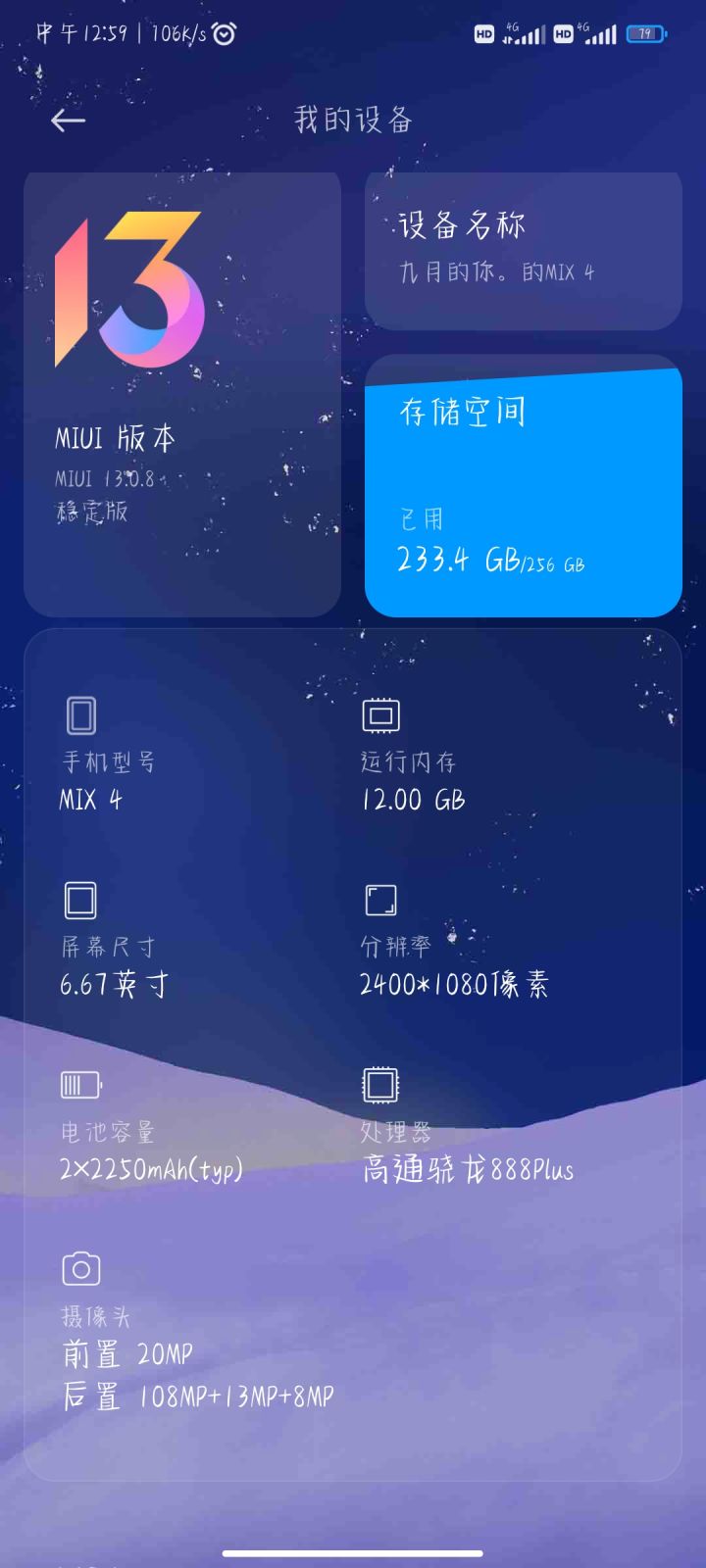Tap the phone model icon above MIX 4
The image size is (706, 1568).
(80, 715)
